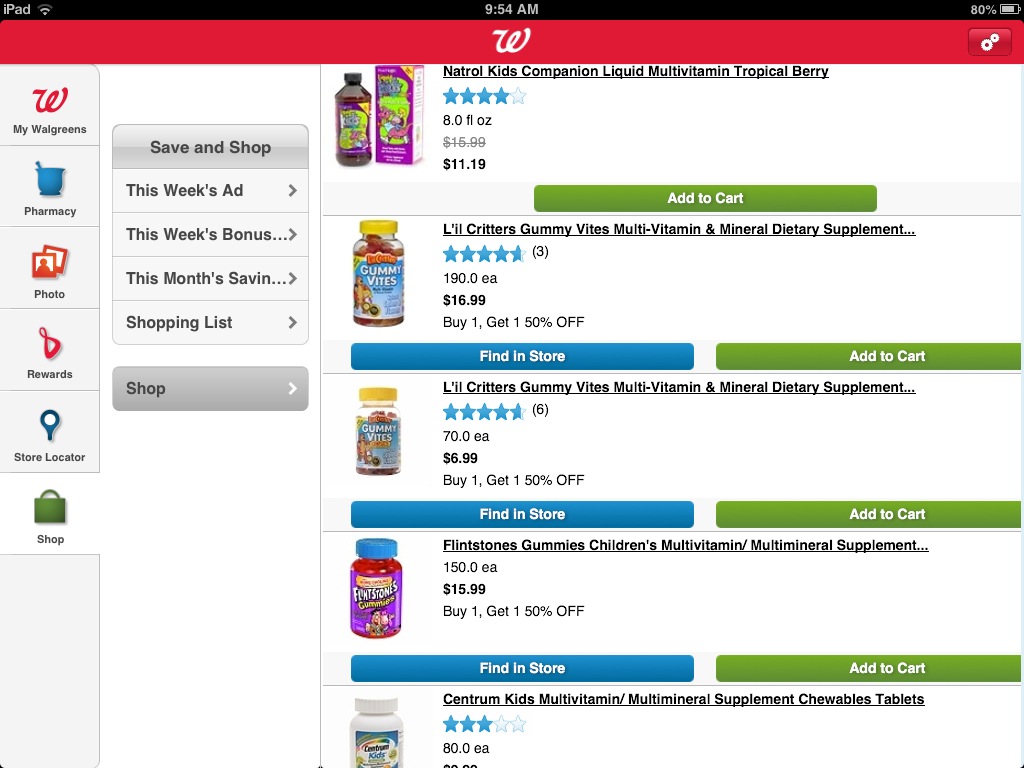Open the Shopping List row
Screen dimensions: 1024x768
pos(210,322)
